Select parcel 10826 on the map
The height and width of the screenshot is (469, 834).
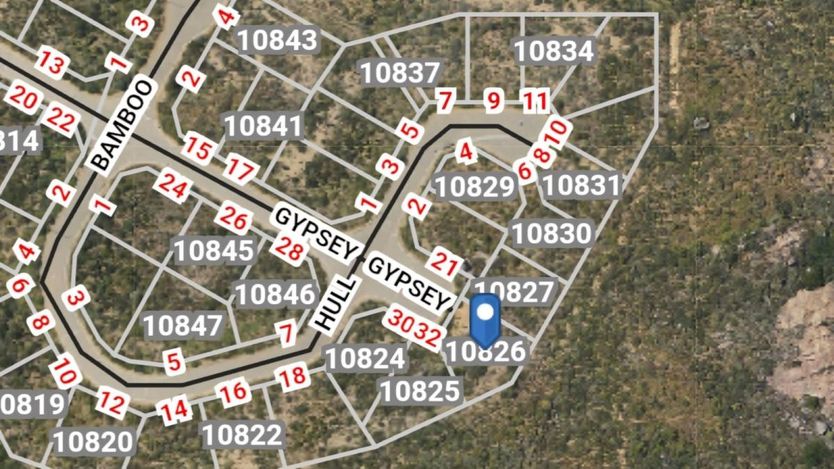[485, 352]
